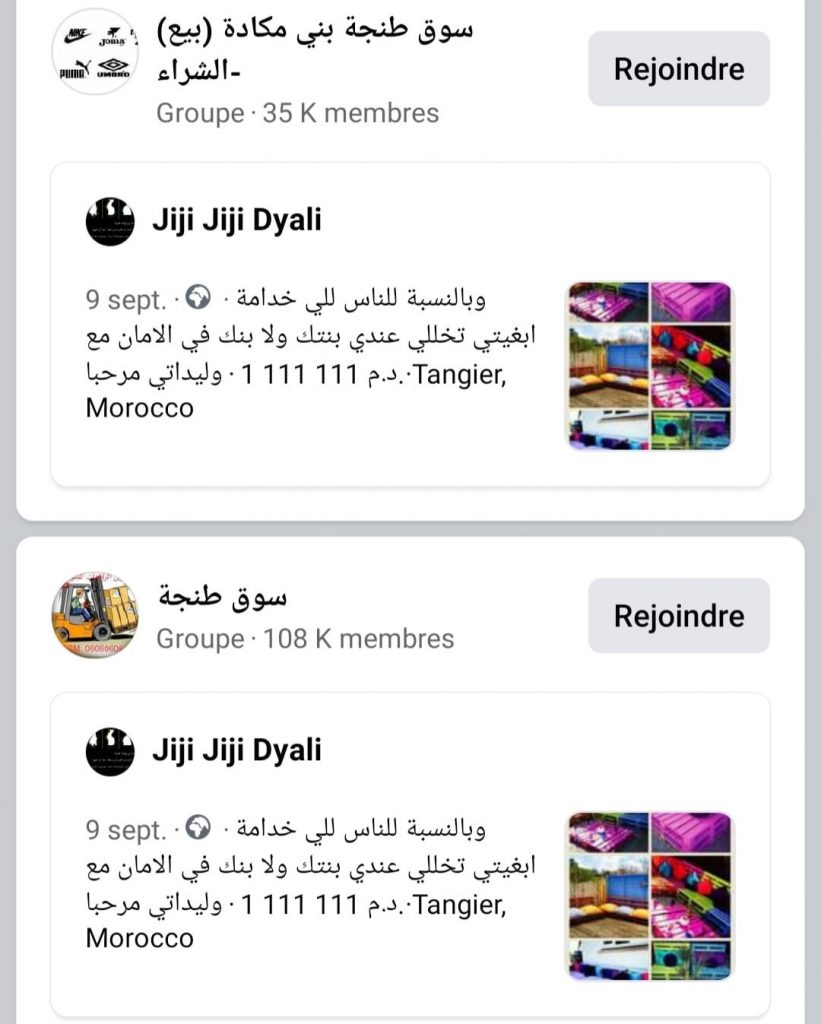Join the 108 K membres group
Screen dimensions: 821x1024
(678, 615)
